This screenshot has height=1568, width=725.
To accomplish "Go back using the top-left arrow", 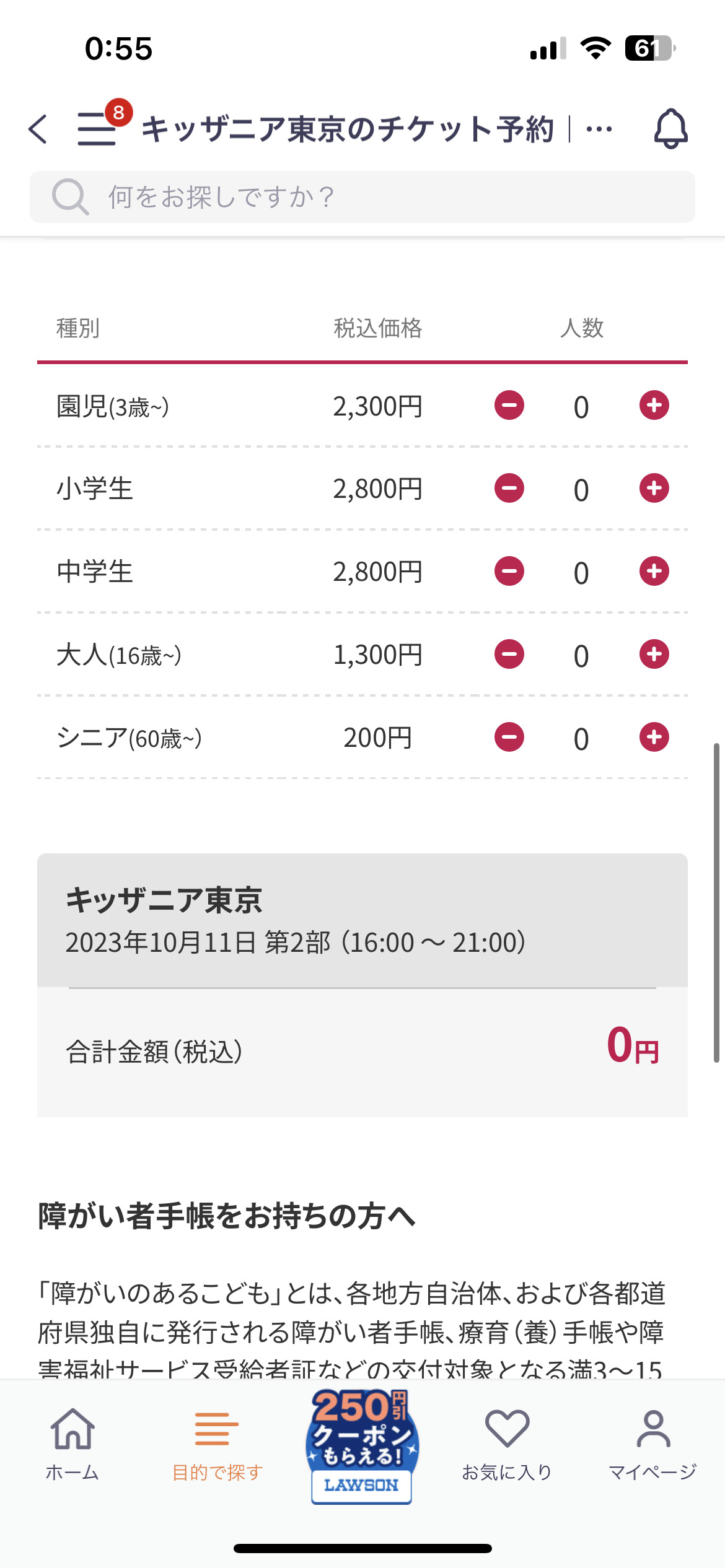I will pos(38,129).
